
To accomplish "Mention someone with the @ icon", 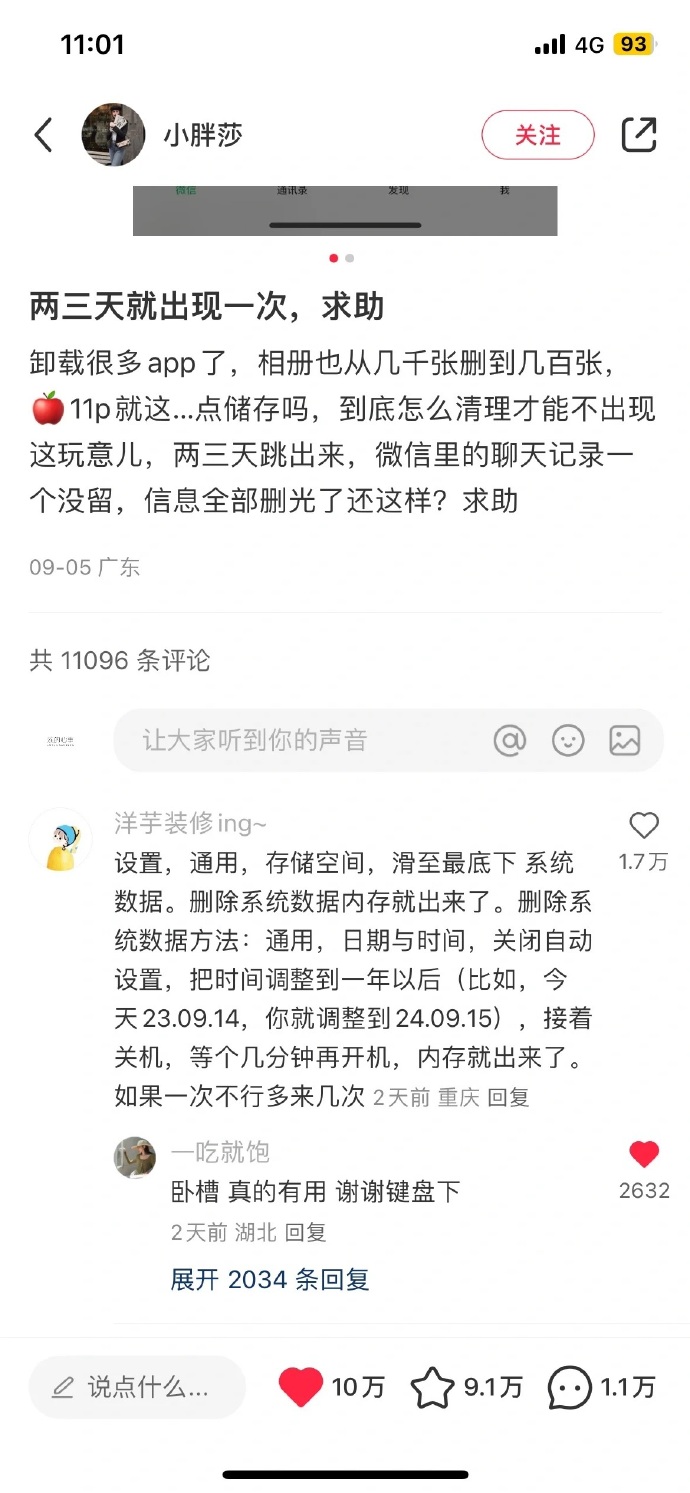I will click(510, 740).
